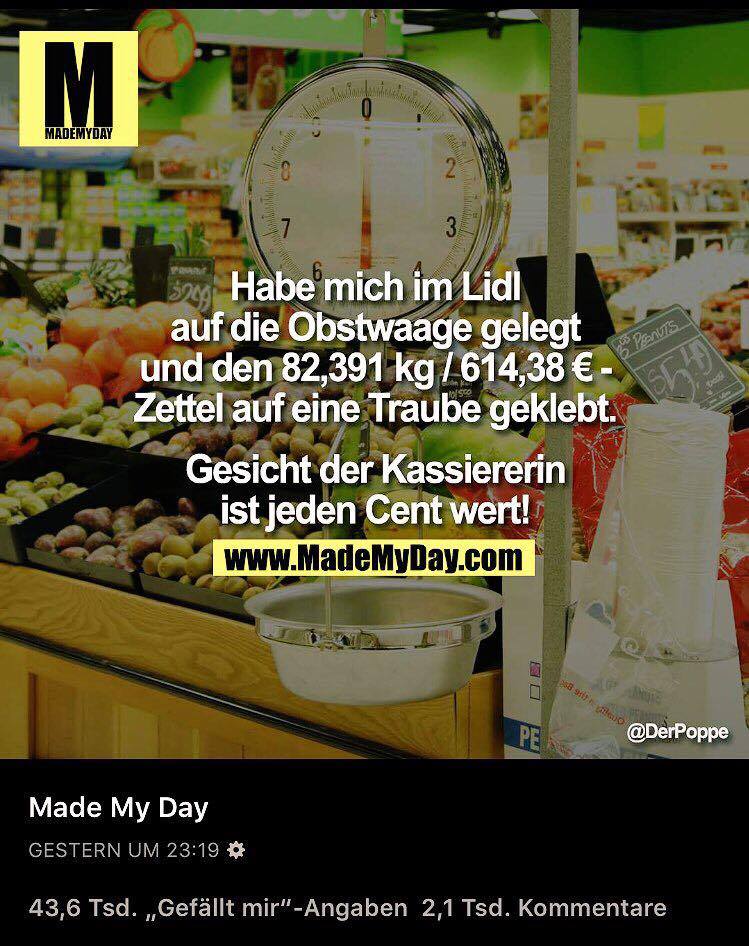This screenshot has width=749, height=946.
Task: View the 43,6 Tsd. Gefällt mir-Angaben
Action: coord(218,908)
